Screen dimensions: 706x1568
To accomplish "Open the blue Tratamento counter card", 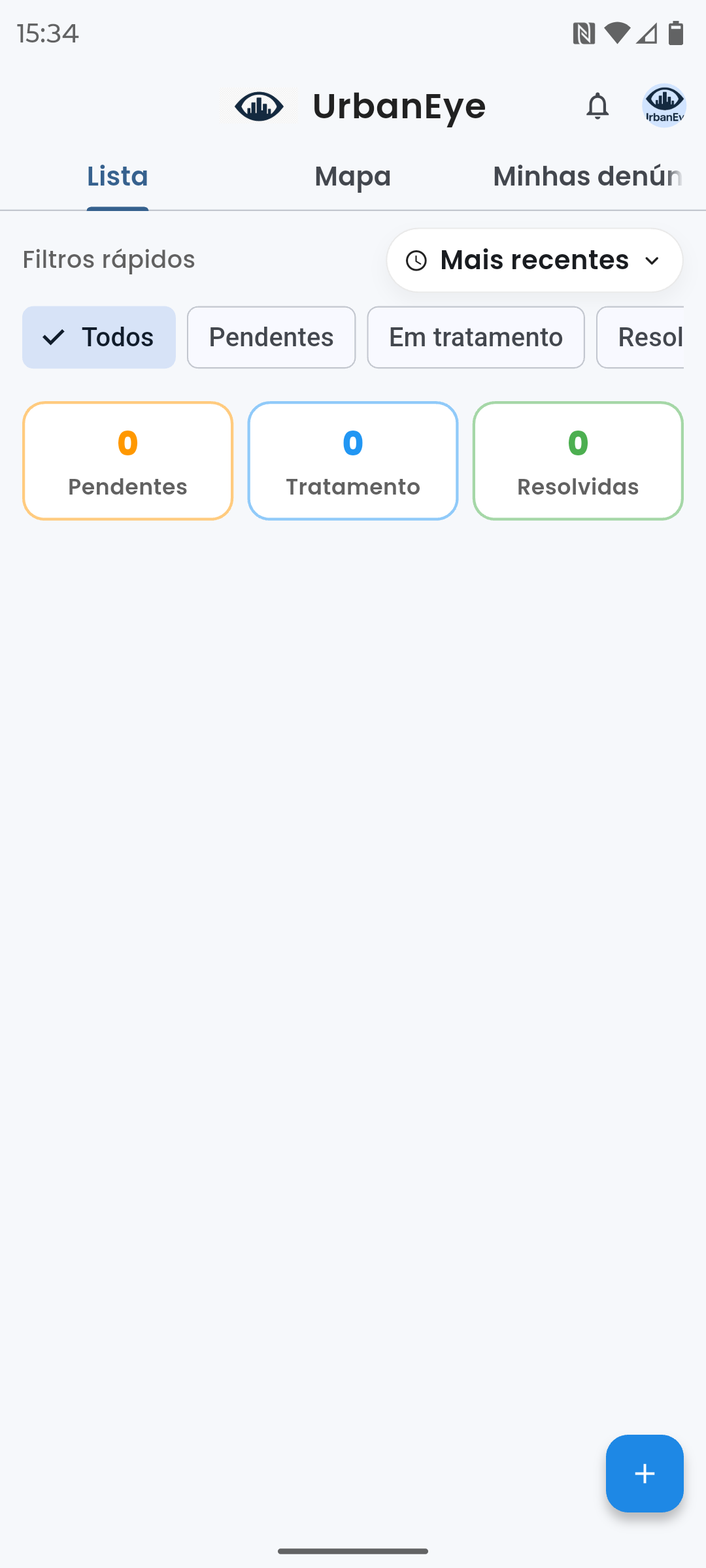I will click(x=353, y=461).
